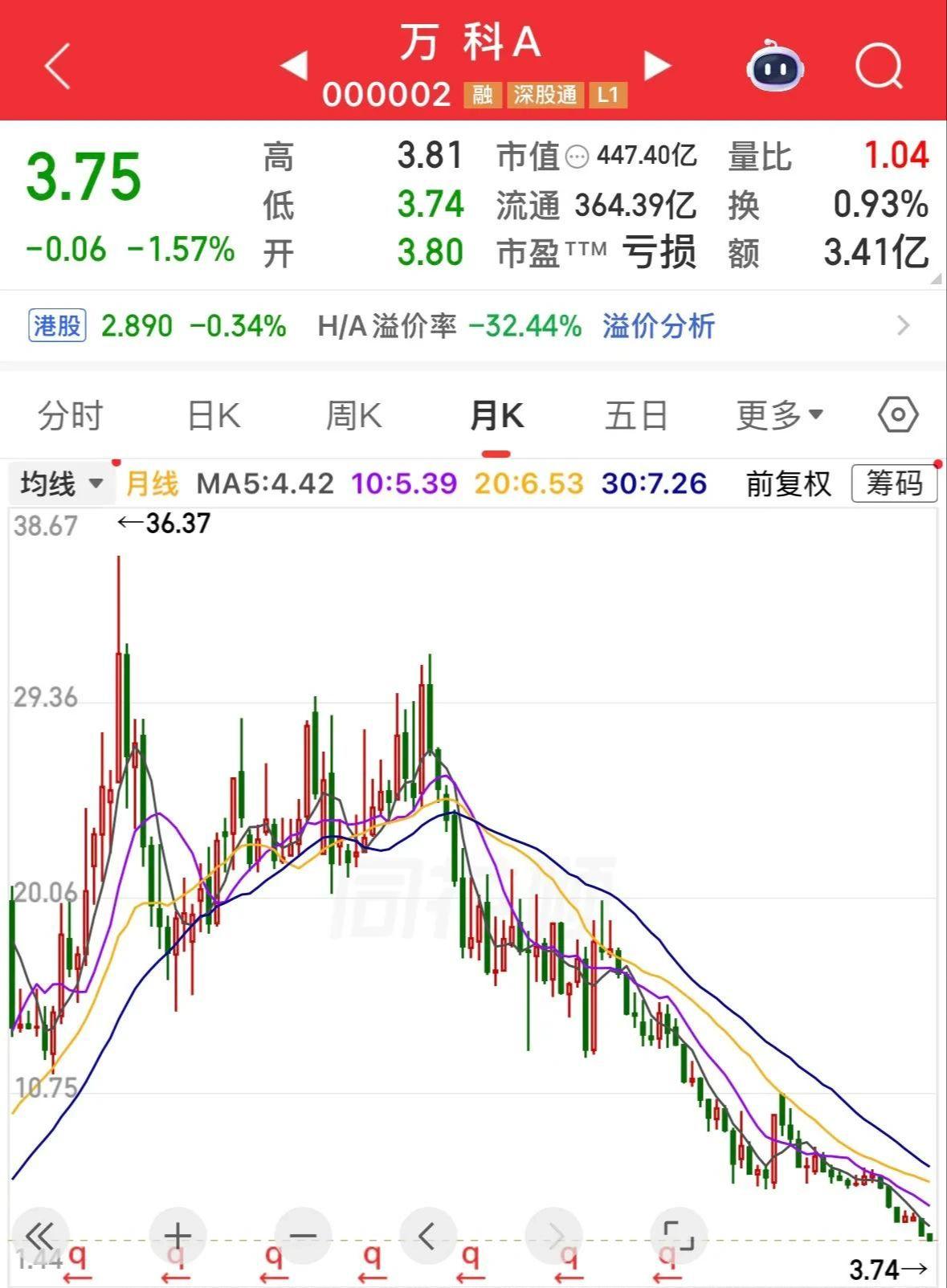
Task: Expand the 更多 dropdown
Action: 779,416
